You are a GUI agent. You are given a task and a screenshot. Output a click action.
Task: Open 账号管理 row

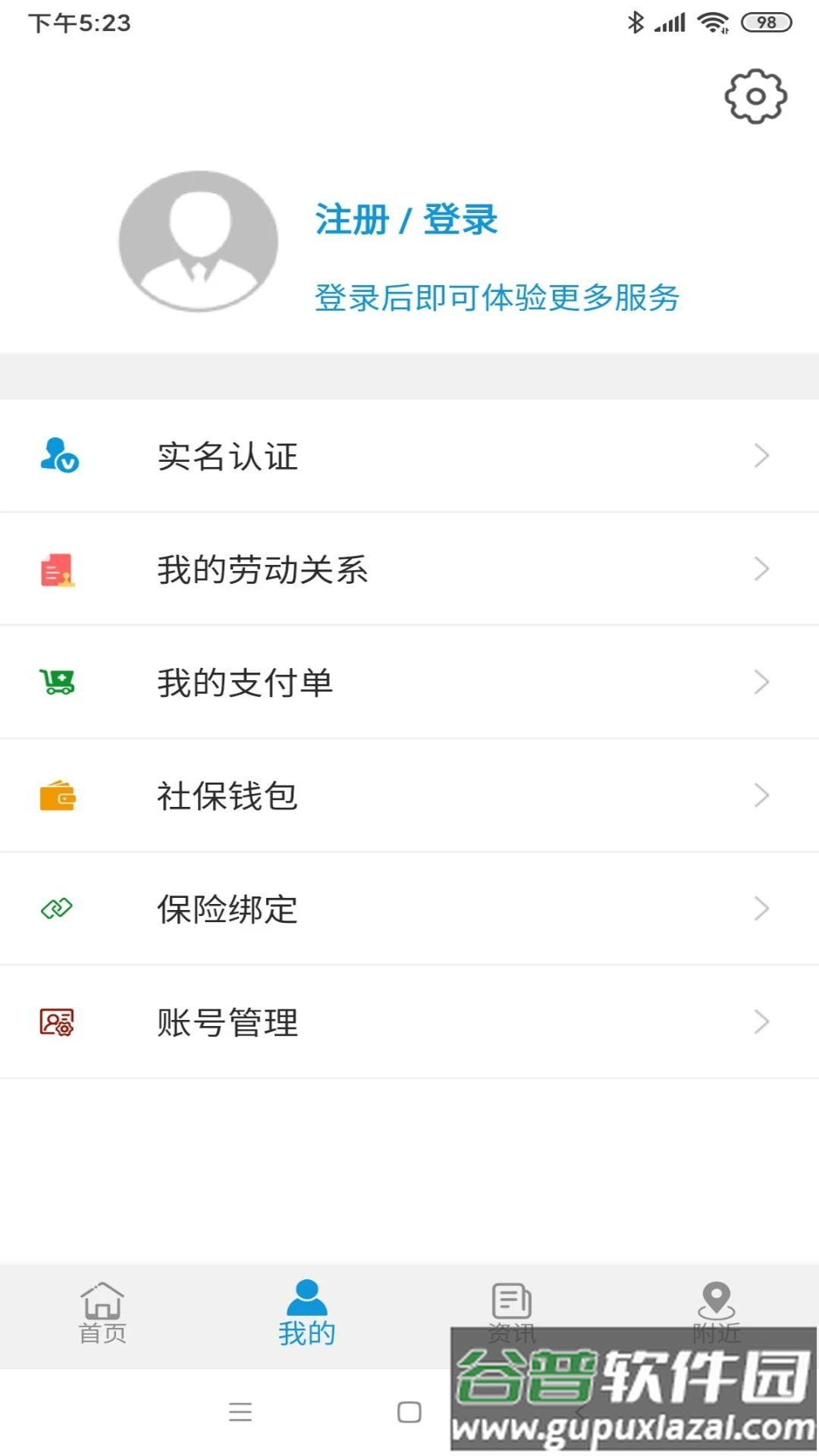coord(409,1021)
